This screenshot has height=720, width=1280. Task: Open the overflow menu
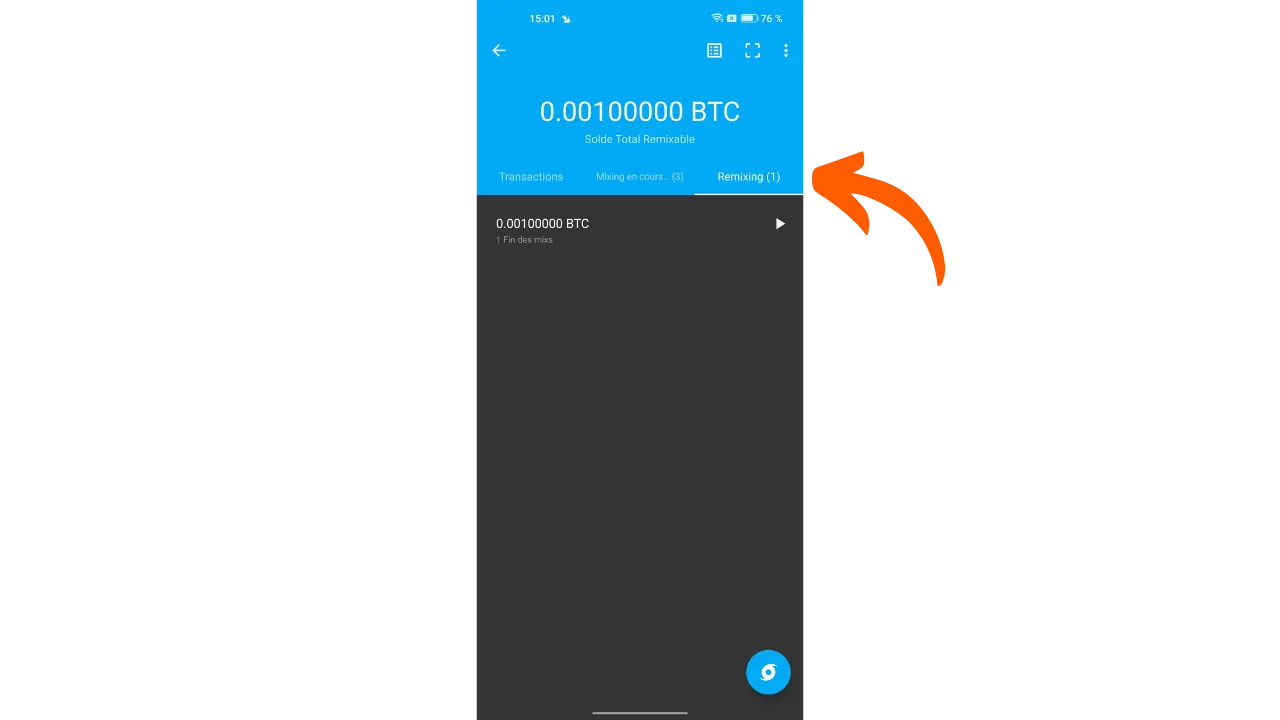(x=786, y=51)
